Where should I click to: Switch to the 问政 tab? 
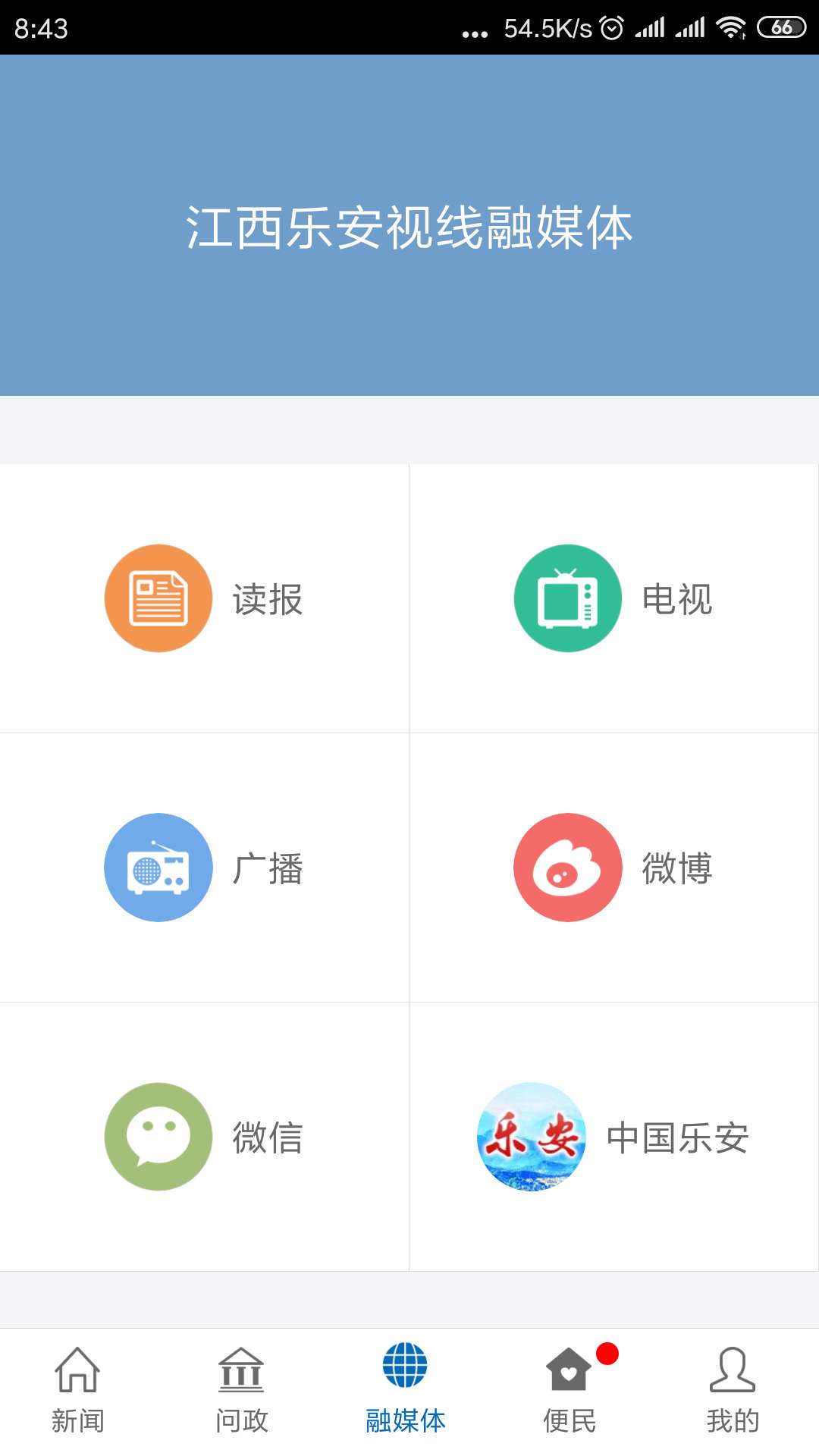(241, 1418)
